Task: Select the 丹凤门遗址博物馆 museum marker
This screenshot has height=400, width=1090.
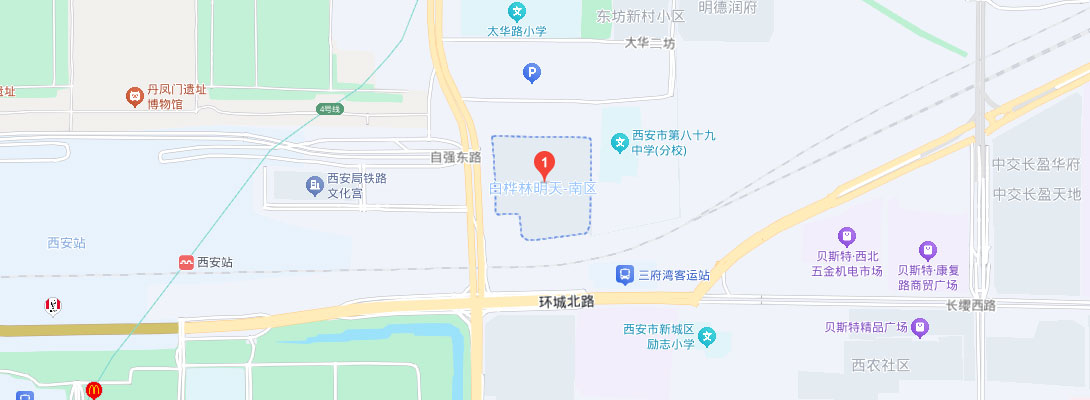Action: pyautogui.click(x=134, y=96)
